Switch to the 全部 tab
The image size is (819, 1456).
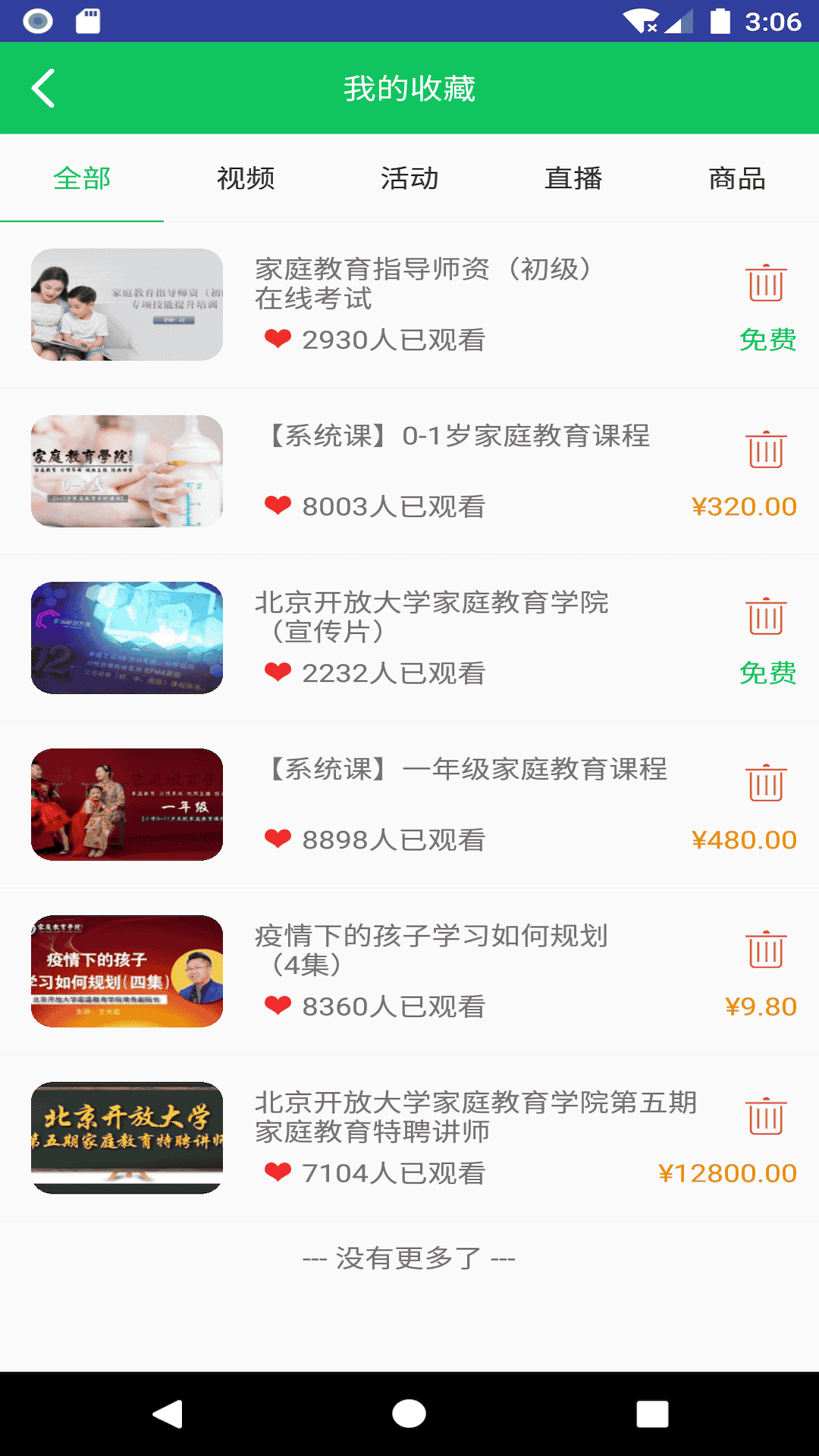82,179
